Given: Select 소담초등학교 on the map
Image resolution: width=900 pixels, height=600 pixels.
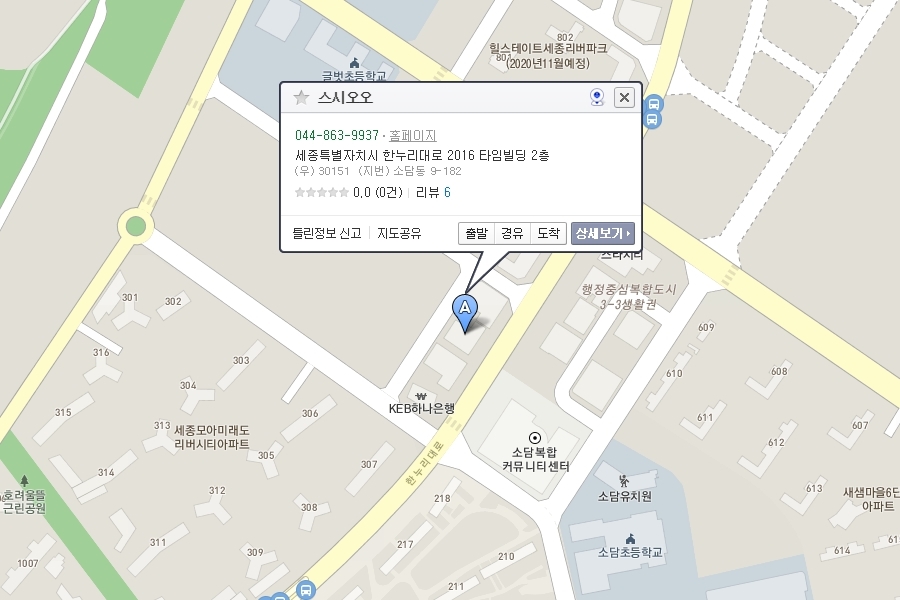Looking at the screenshot, I should pos(630,546).
